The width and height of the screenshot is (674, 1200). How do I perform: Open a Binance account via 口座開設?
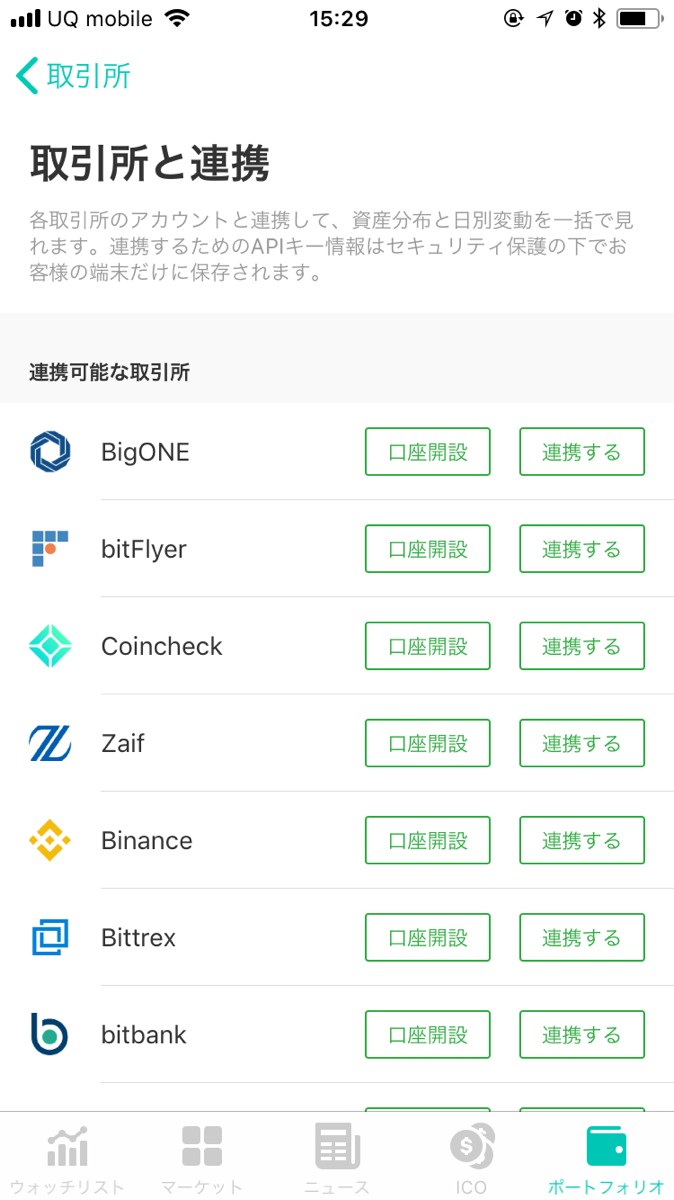(x=427, y=840)
